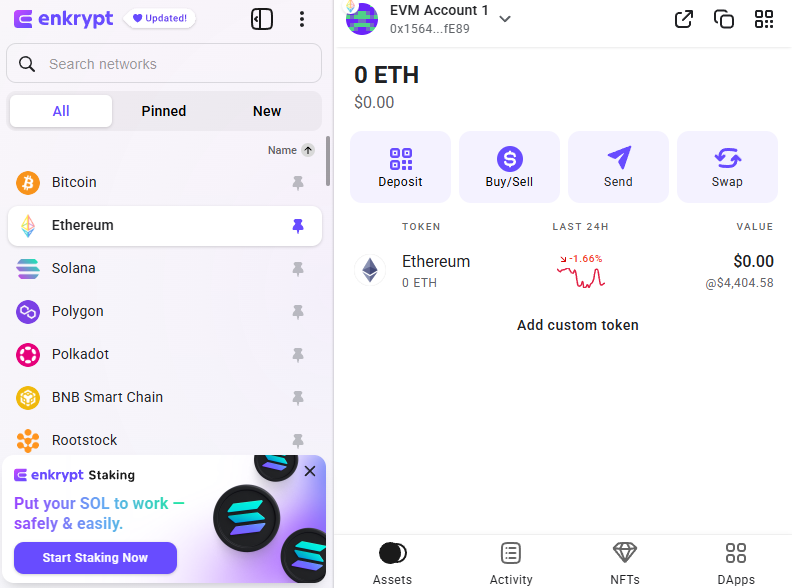
Task: Switch to the New networks tab
Action: coord(267,111)
